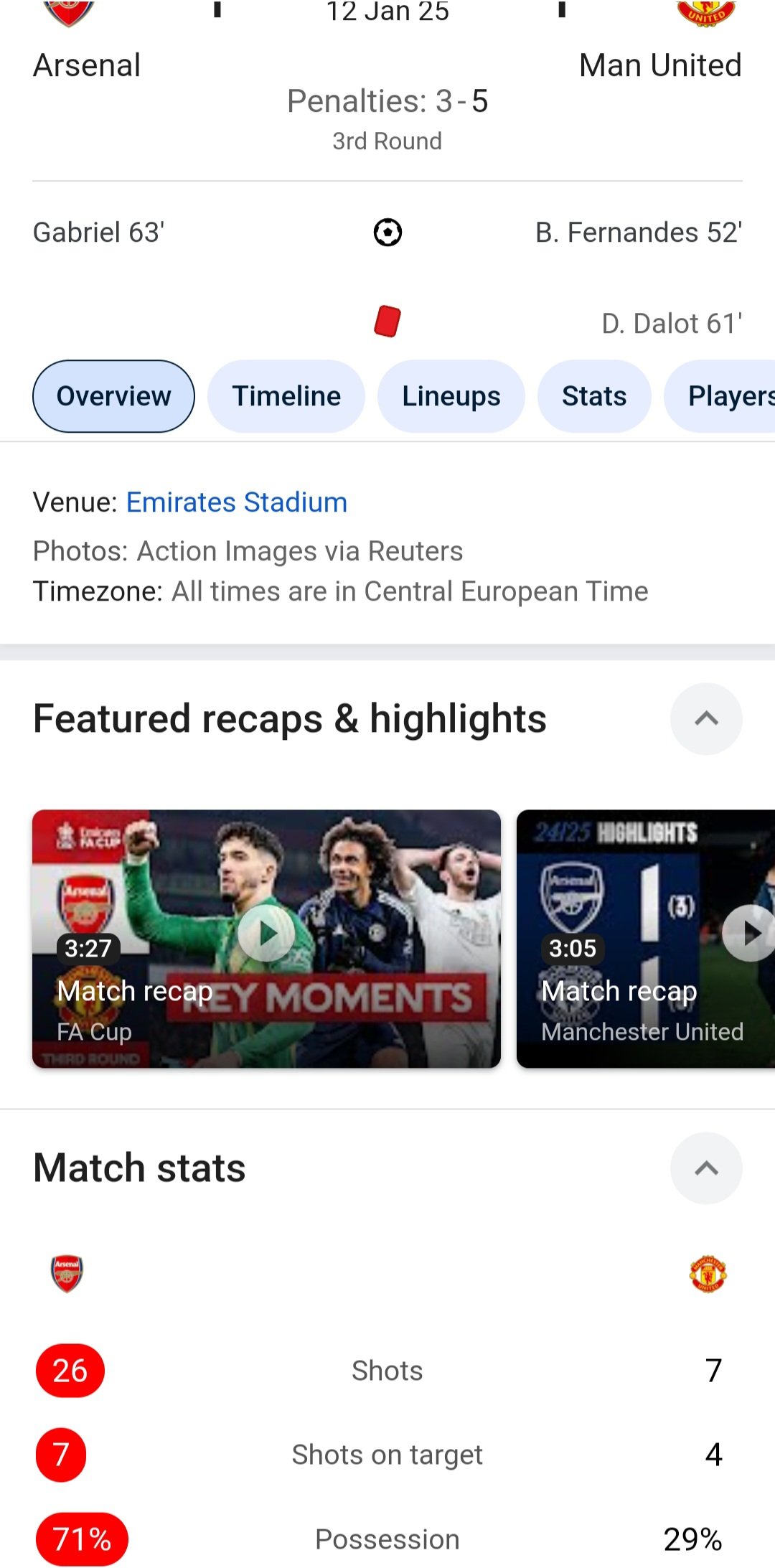Image resolution: width=775 pixels, height=1568 pixels.
Task: Open the Arsenal team name
Action: coord(87,65)
